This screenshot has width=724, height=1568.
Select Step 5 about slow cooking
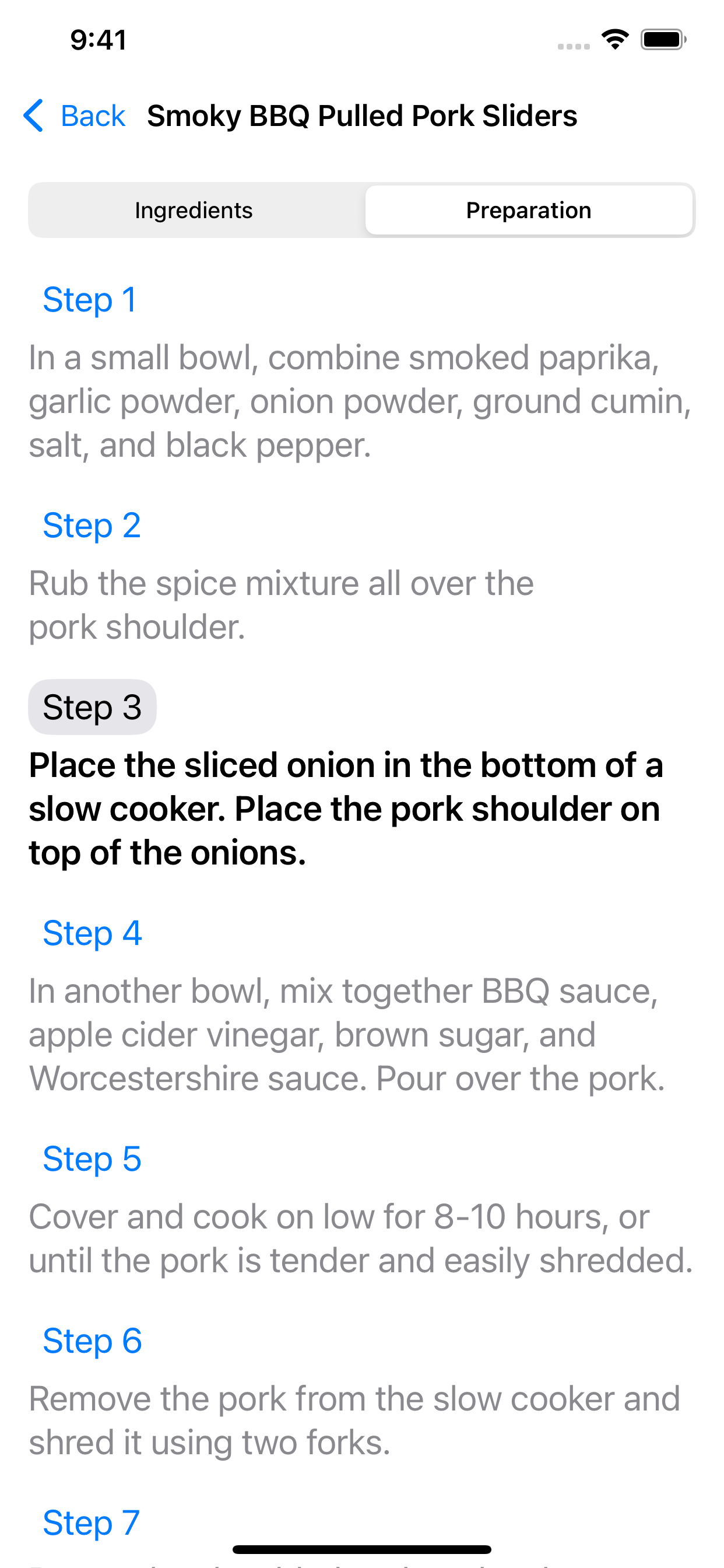point(92,1158)
